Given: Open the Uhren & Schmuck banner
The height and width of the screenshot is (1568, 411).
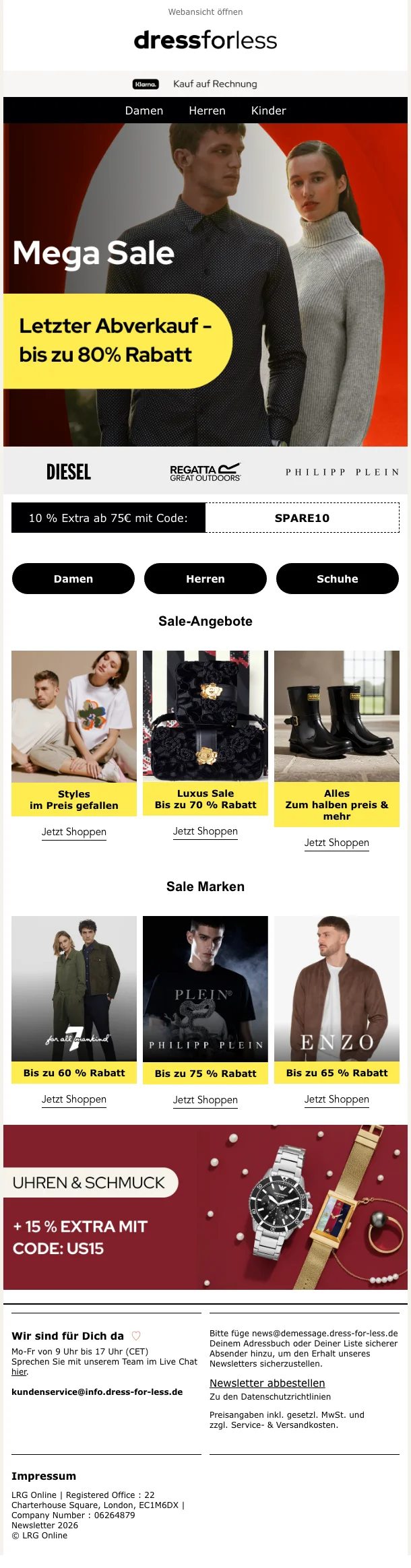Looking at the screenshot, I should (x=205, y=1207).
